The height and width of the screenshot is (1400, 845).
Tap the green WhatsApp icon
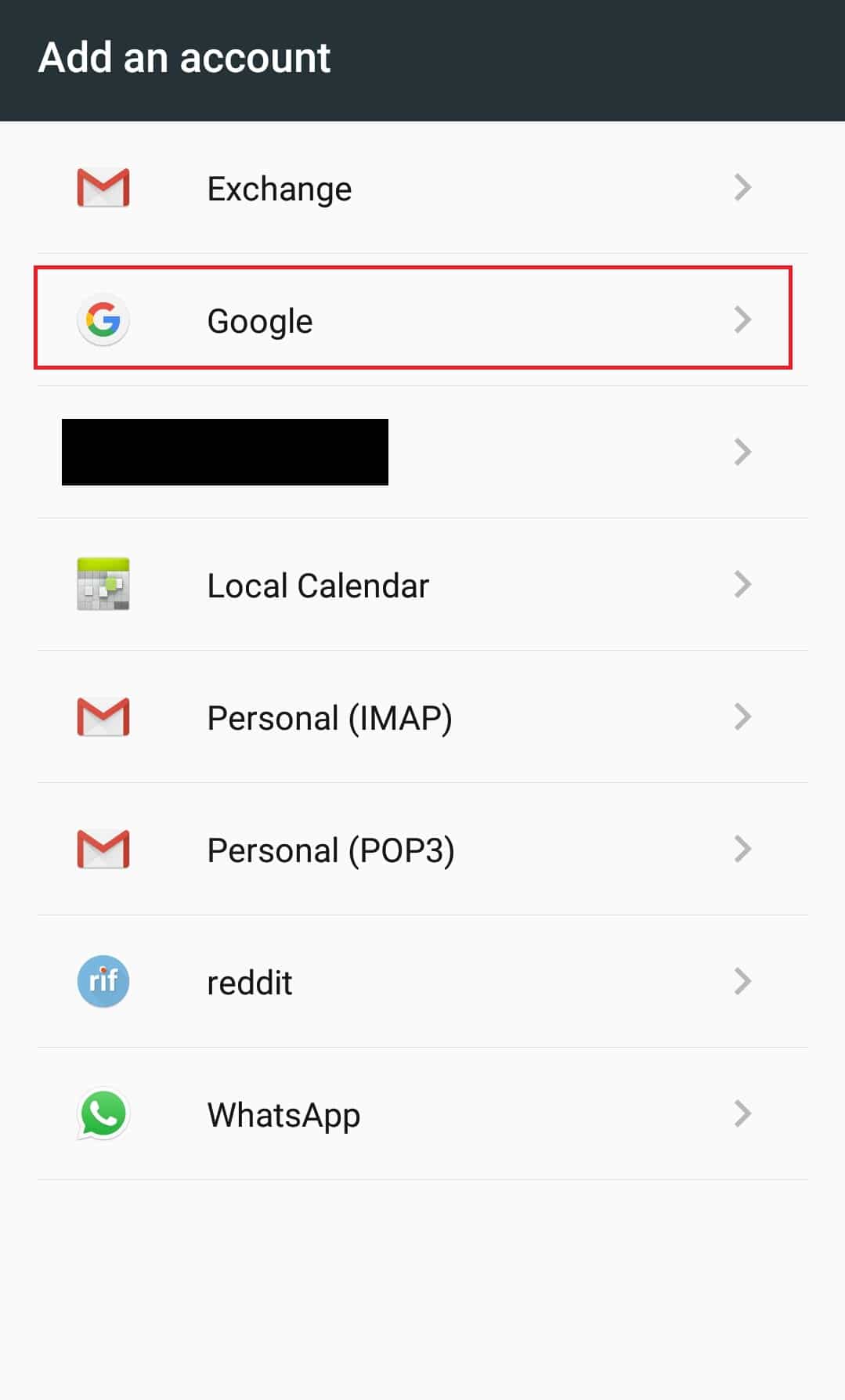tap(103, 1113)
